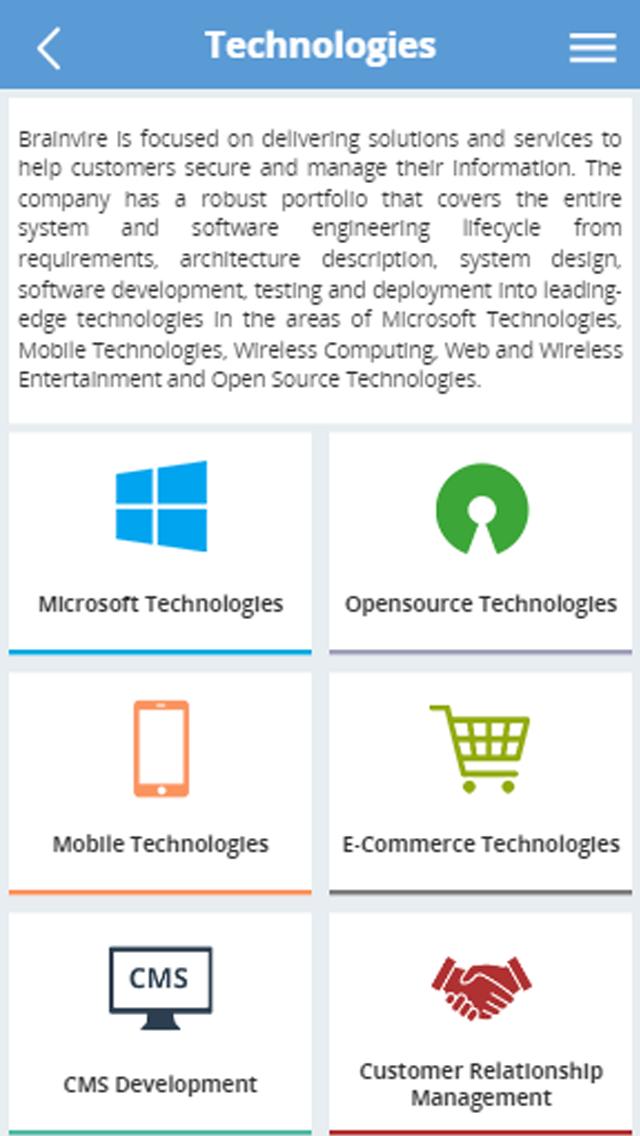The width and height of the screenshot is (640, 1136).
Task: Open E-Commerce Technologies card
Action: coord(480,782)
